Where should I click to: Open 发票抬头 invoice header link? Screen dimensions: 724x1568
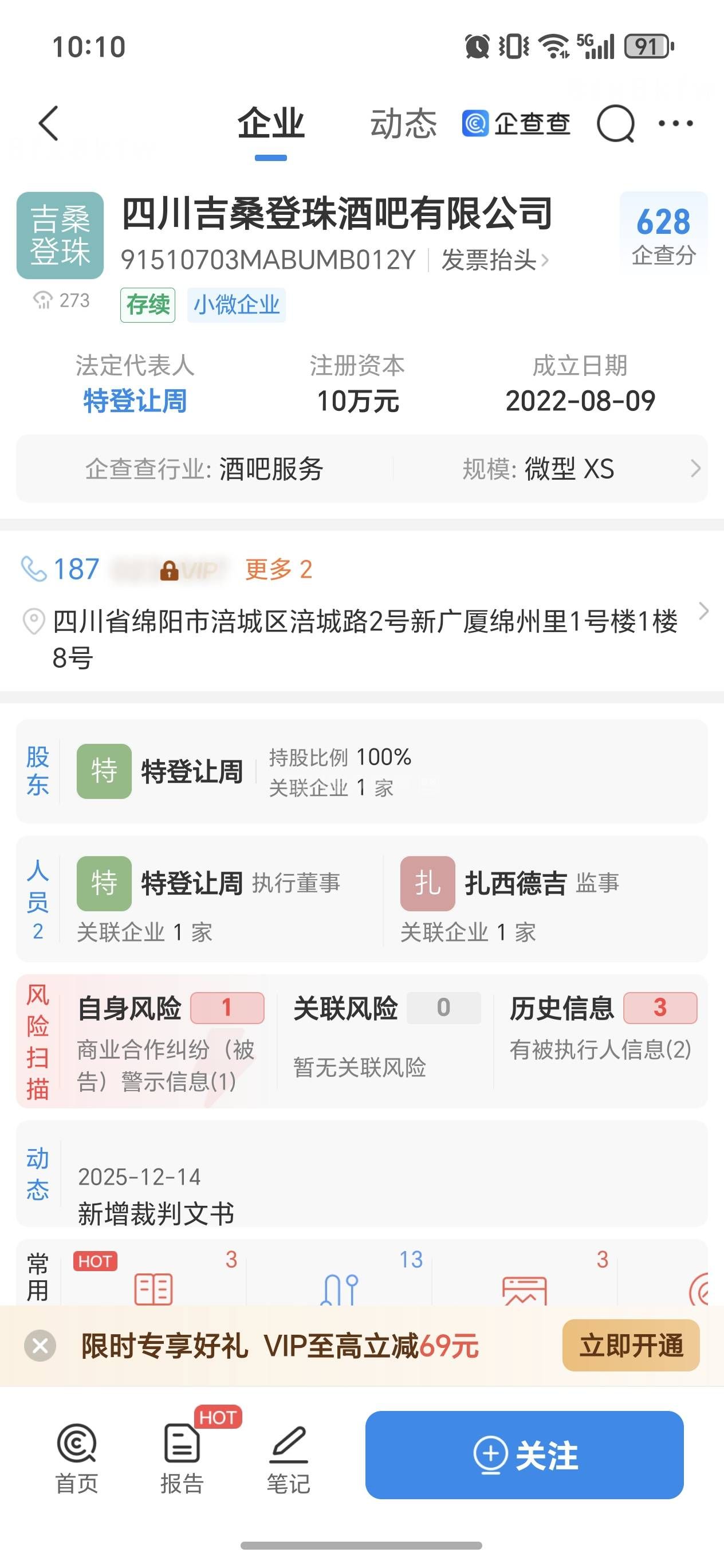click(x=493, y=261)
